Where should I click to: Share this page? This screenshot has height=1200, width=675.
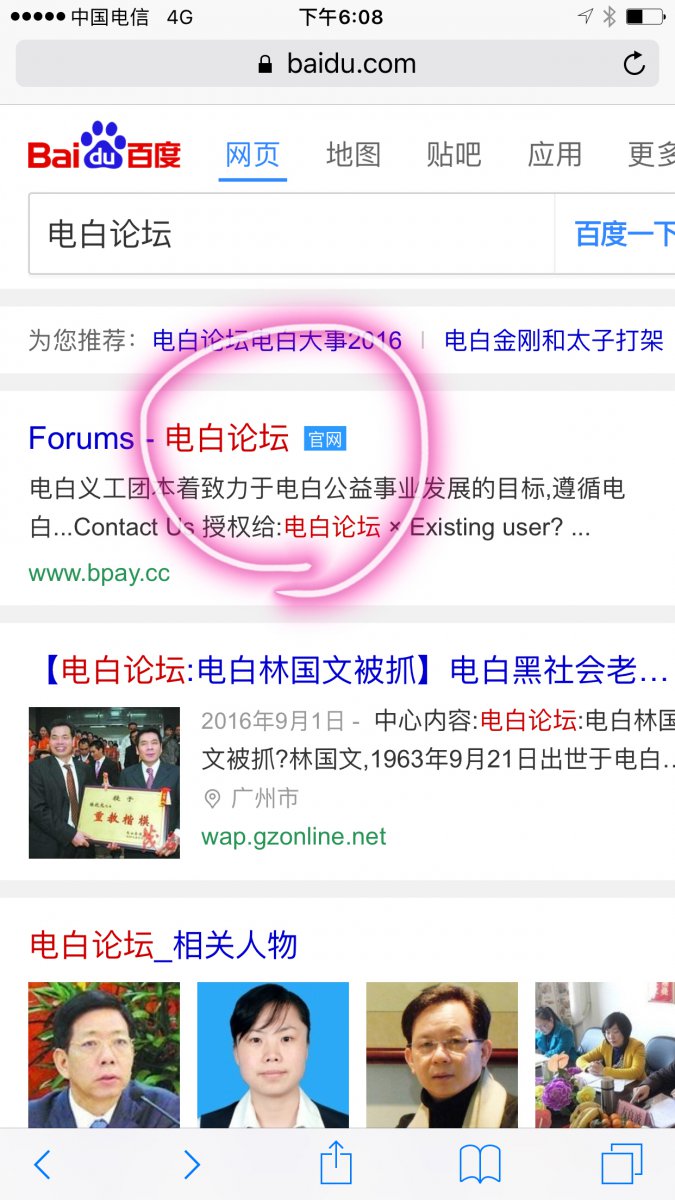(336, 1164)
